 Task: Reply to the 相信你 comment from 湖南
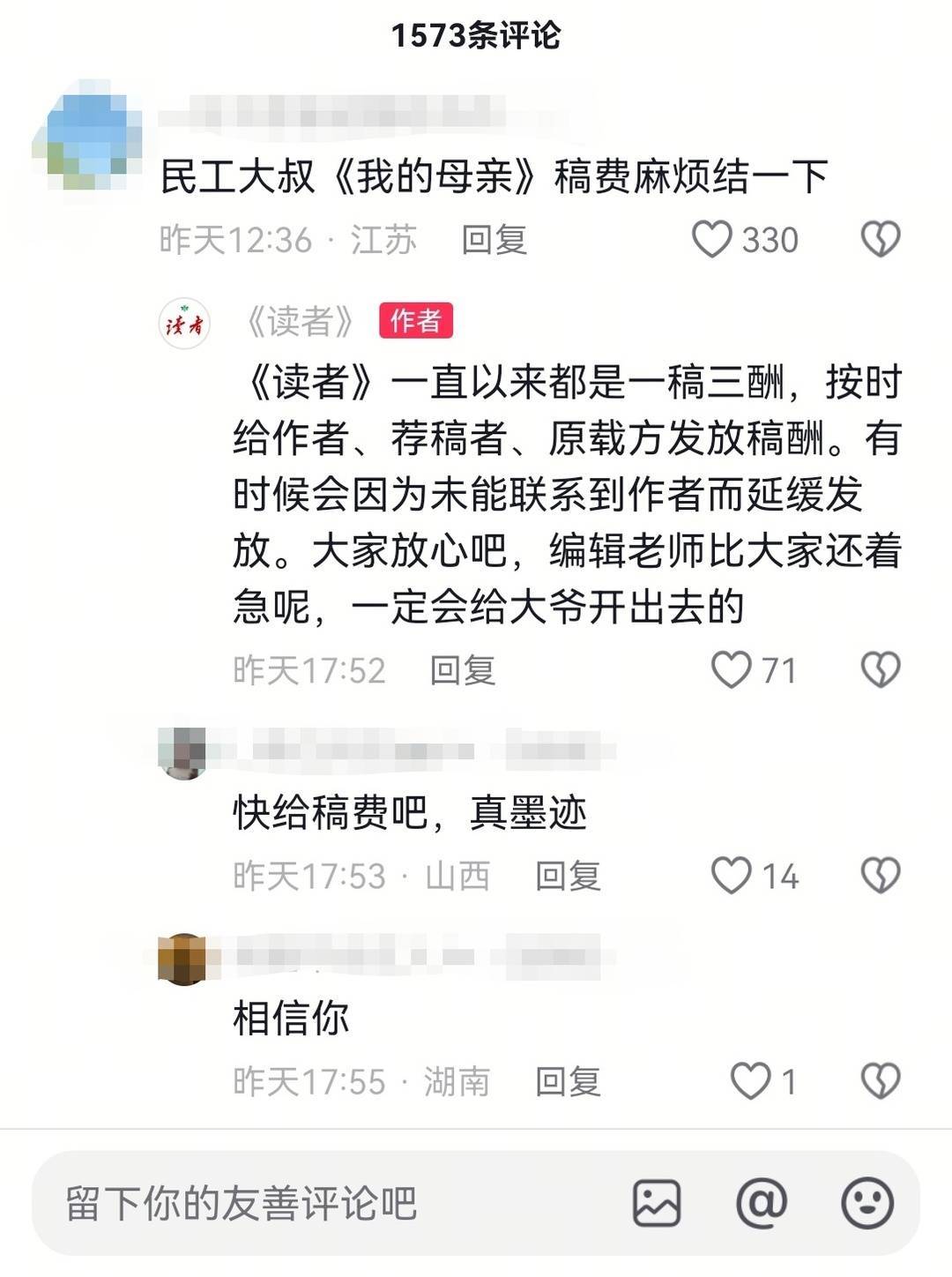point(568,1082)
